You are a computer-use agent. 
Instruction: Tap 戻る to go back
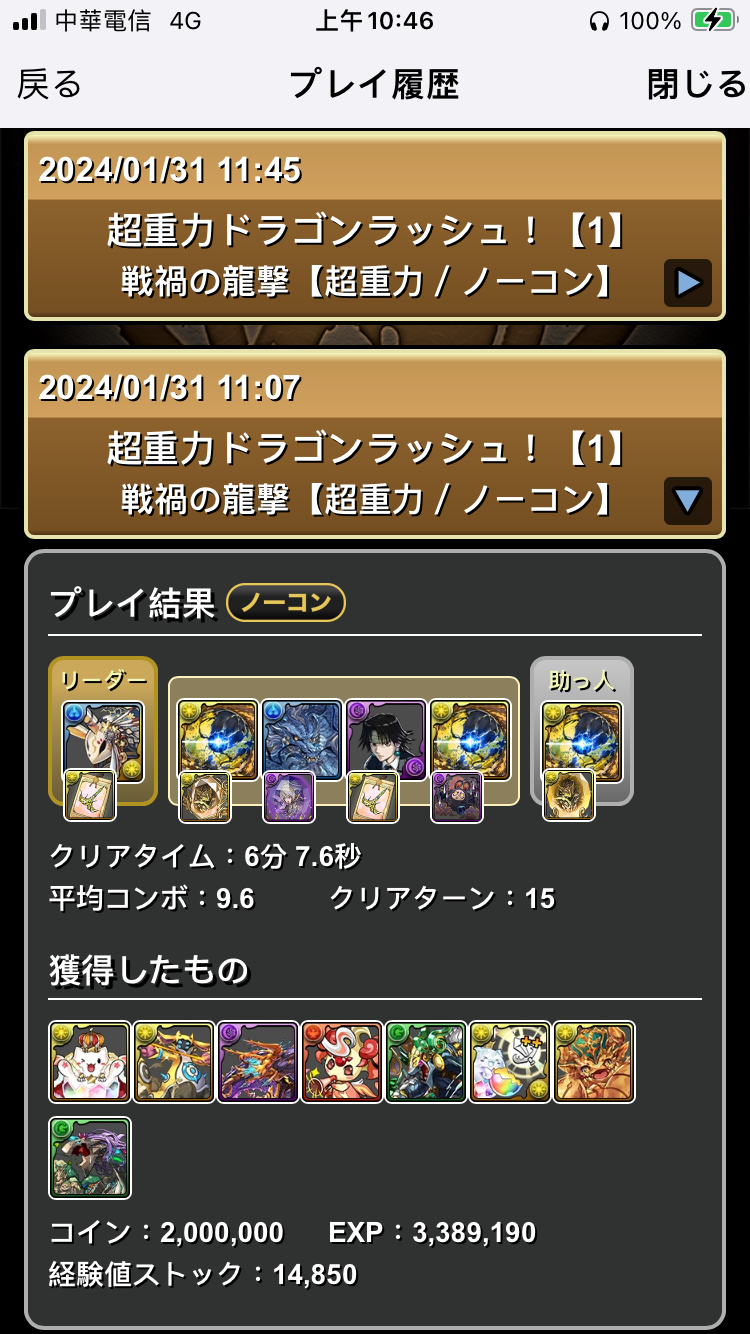coord(50,86)
